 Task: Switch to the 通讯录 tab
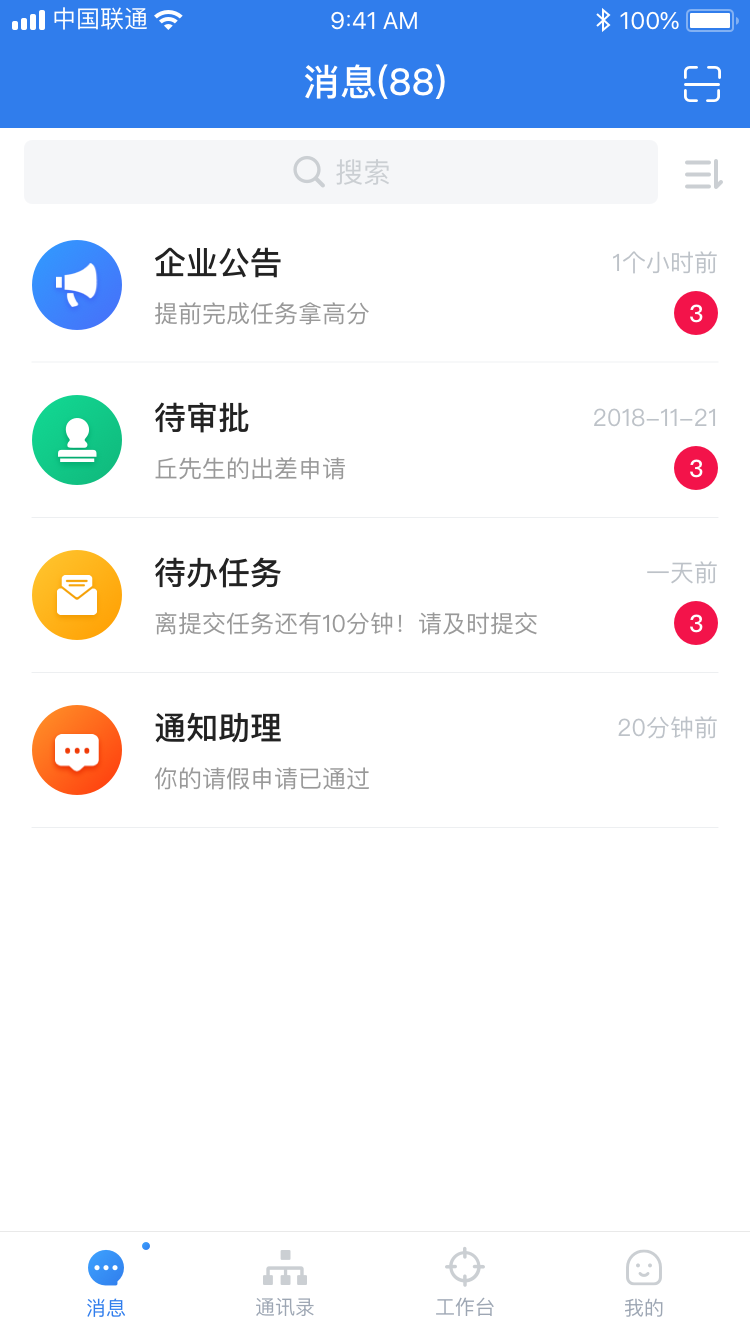click(x=285, y=1283)
